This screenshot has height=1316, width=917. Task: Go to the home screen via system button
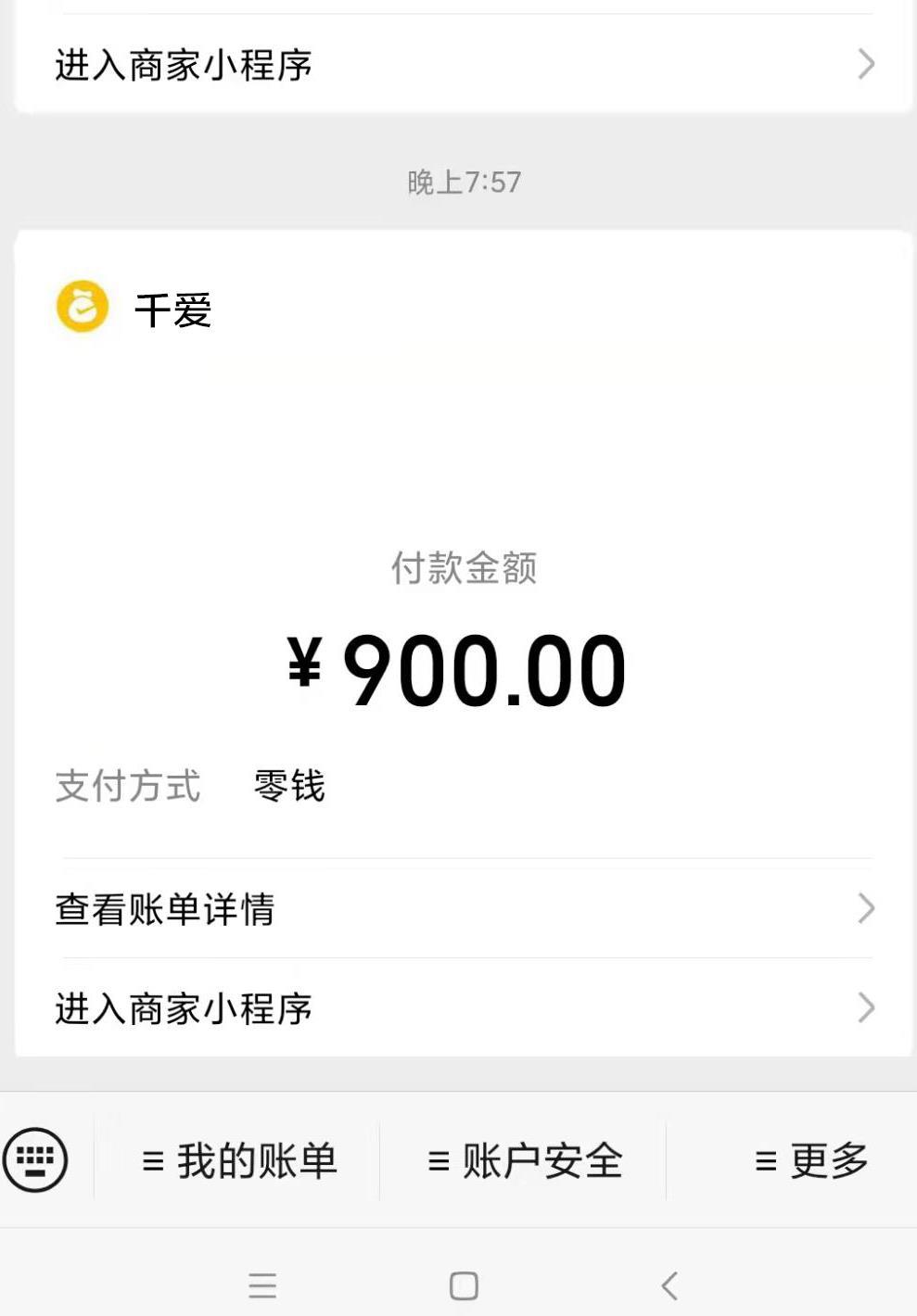pos(464,1285)
